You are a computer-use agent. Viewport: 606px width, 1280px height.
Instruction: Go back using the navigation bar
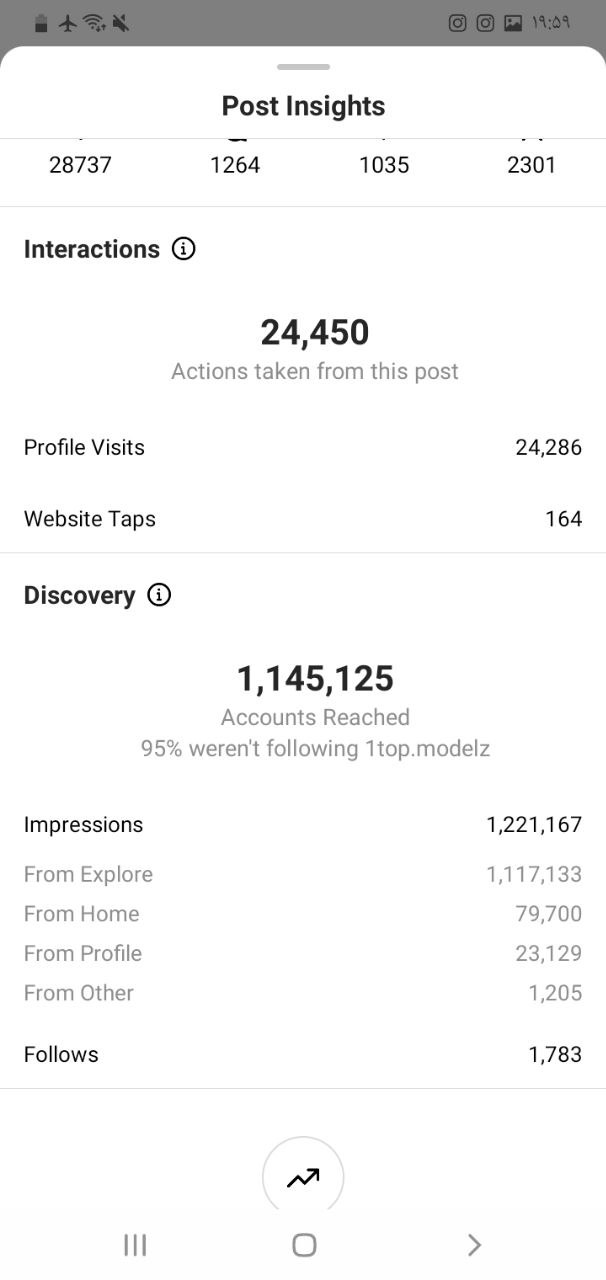point(474,1244)
